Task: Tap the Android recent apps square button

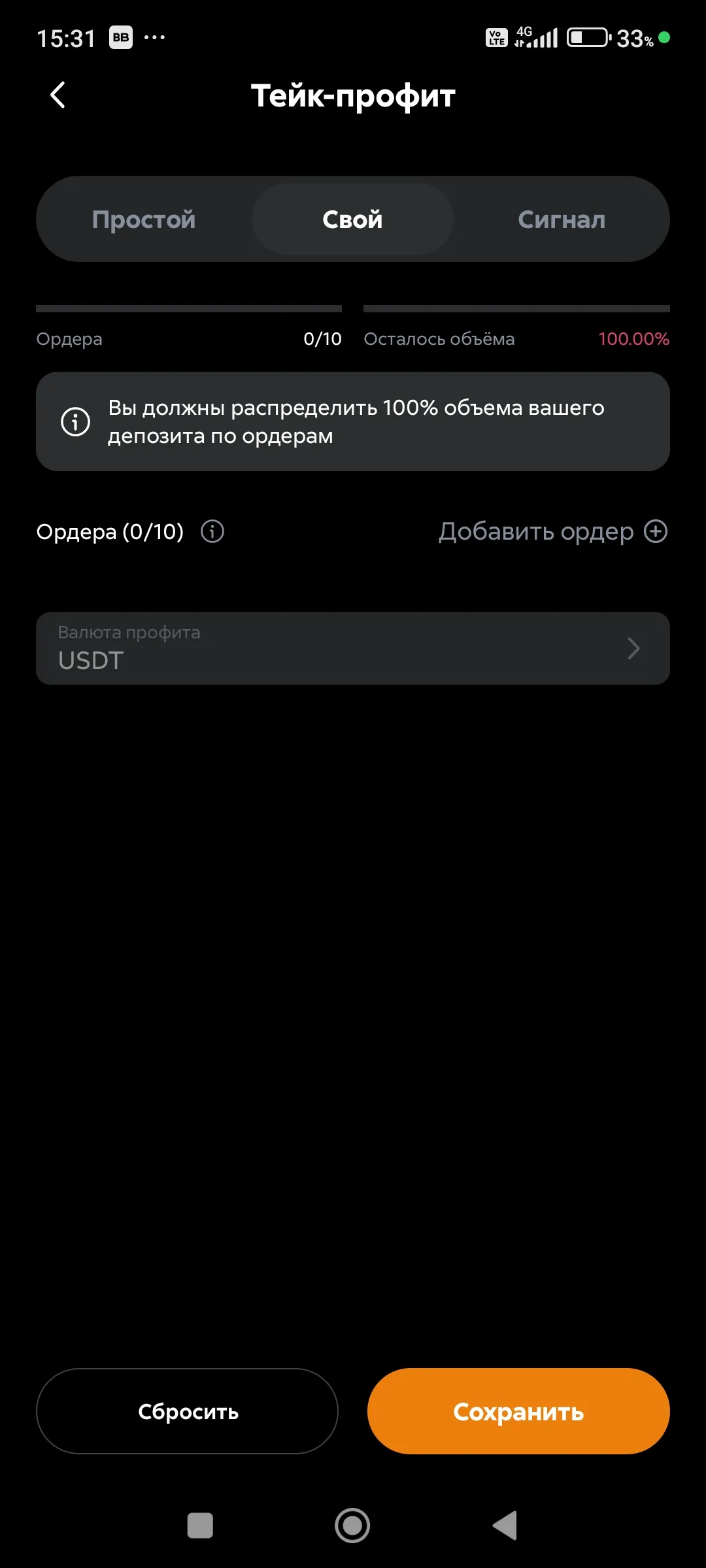Action: point(201,1526)
